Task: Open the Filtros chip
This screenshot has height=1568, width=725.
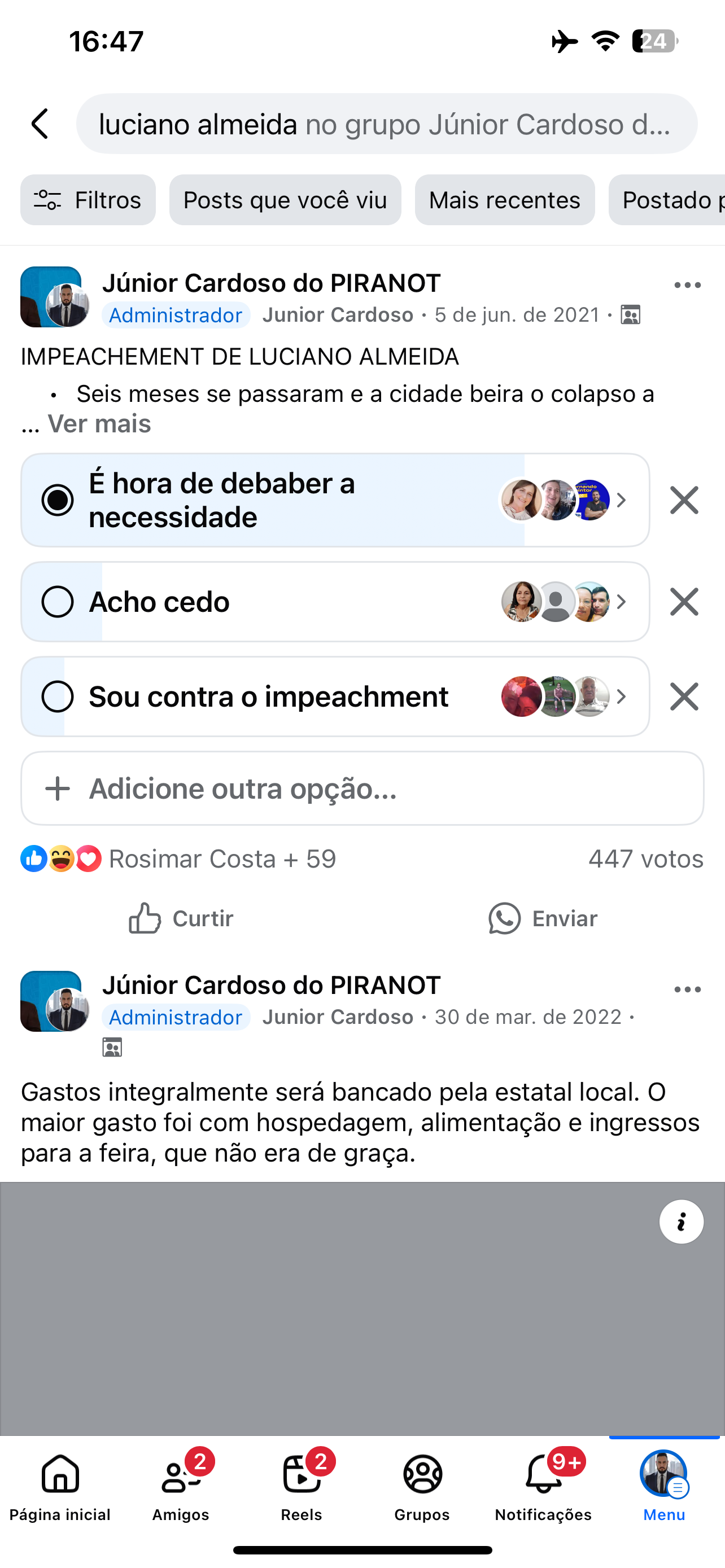Action: click(x=88, y=200)
